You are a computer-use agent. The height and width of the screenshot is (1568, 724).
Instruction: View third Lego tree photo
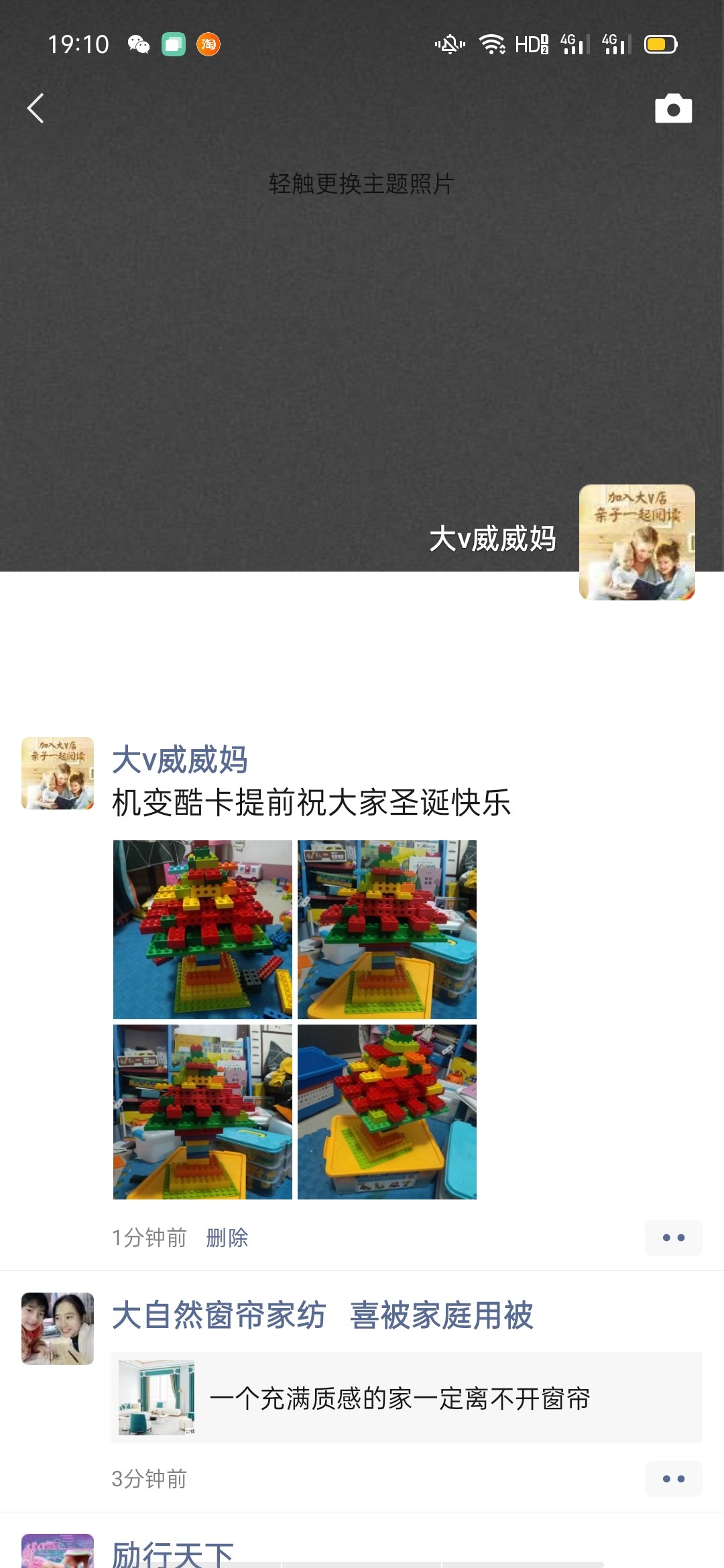tap(202, 1112)
